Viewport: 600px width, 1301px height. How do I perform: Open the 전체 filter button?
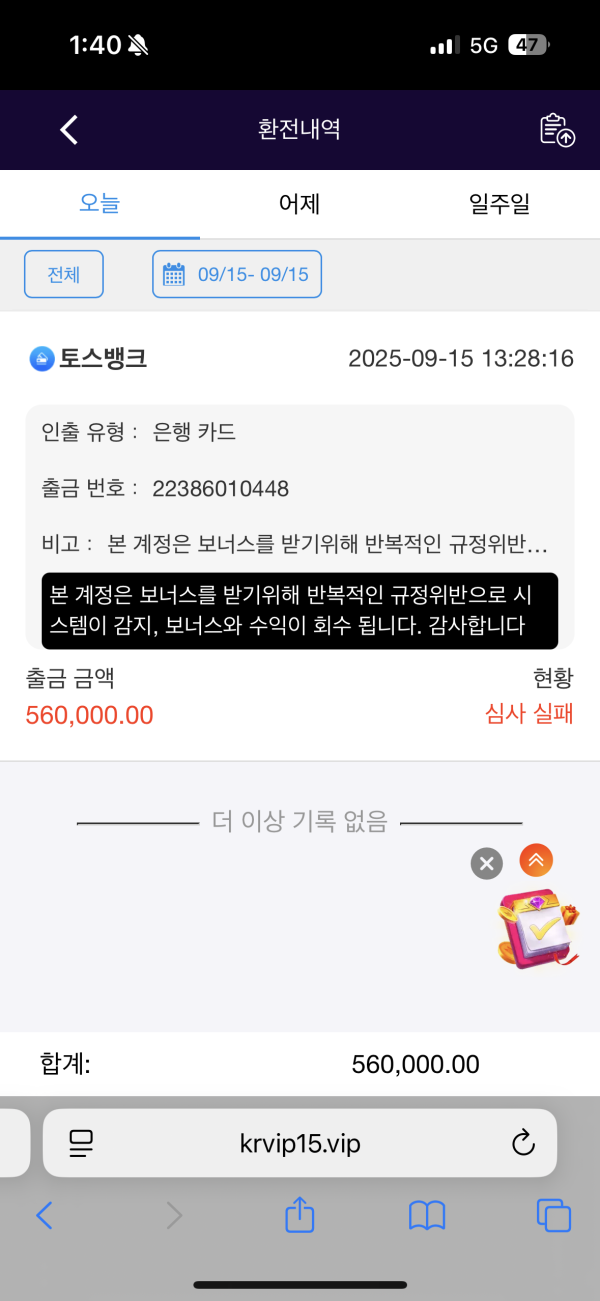tap(64, 274)
